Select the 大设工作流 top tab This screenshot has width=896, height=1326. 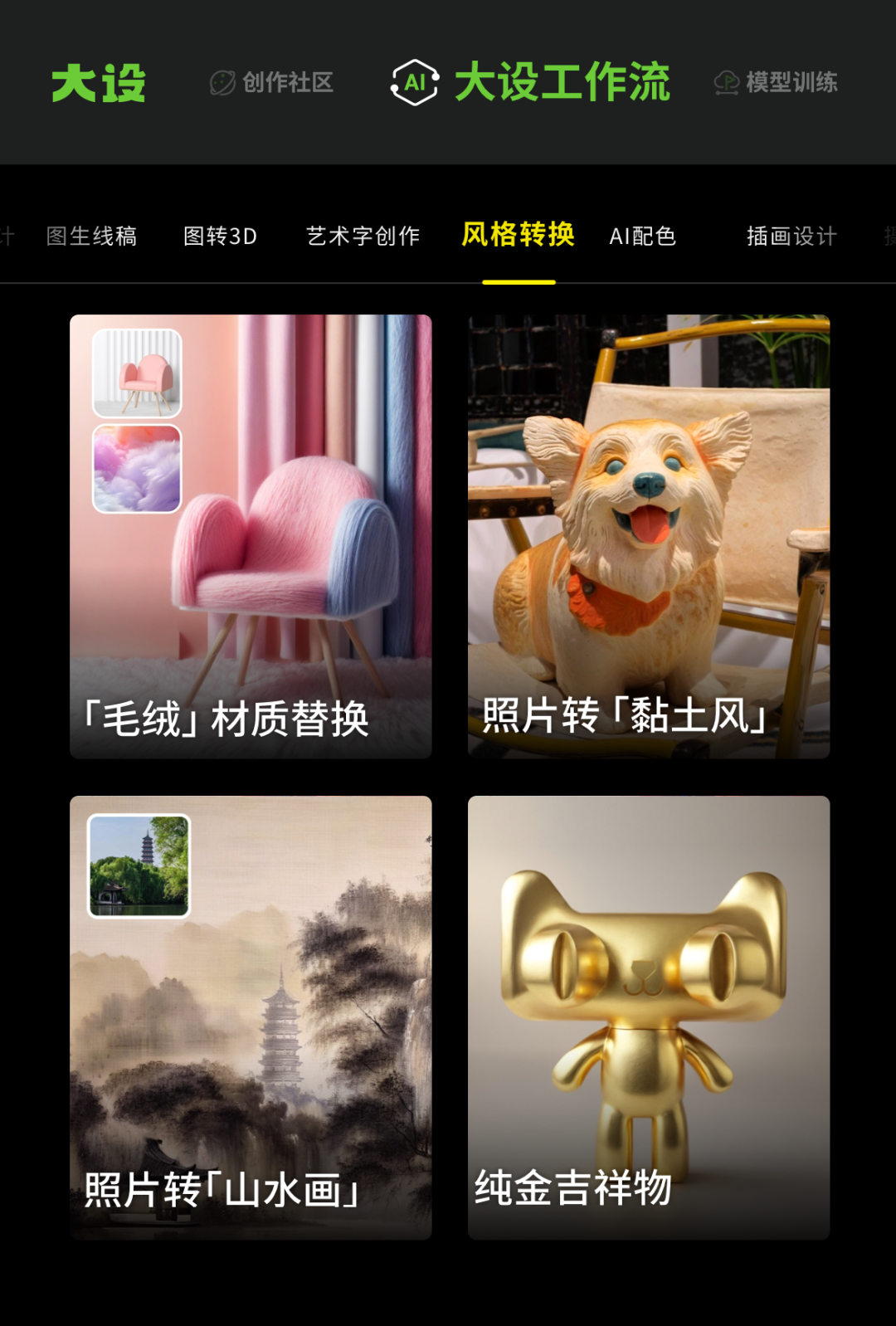(x=531, y=82)
